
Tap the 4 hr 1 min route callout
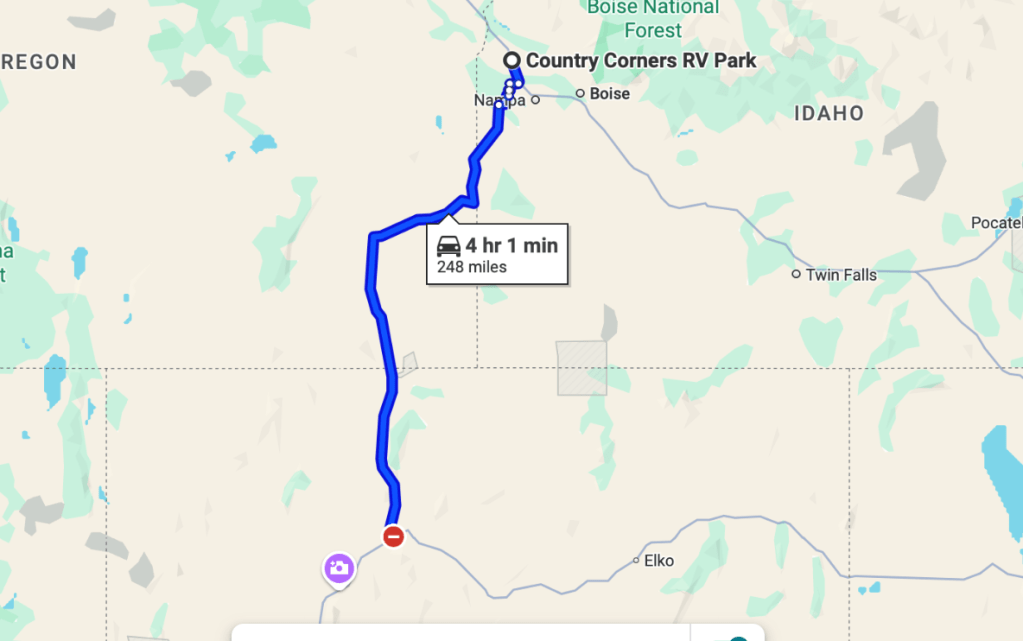[497, 254]
